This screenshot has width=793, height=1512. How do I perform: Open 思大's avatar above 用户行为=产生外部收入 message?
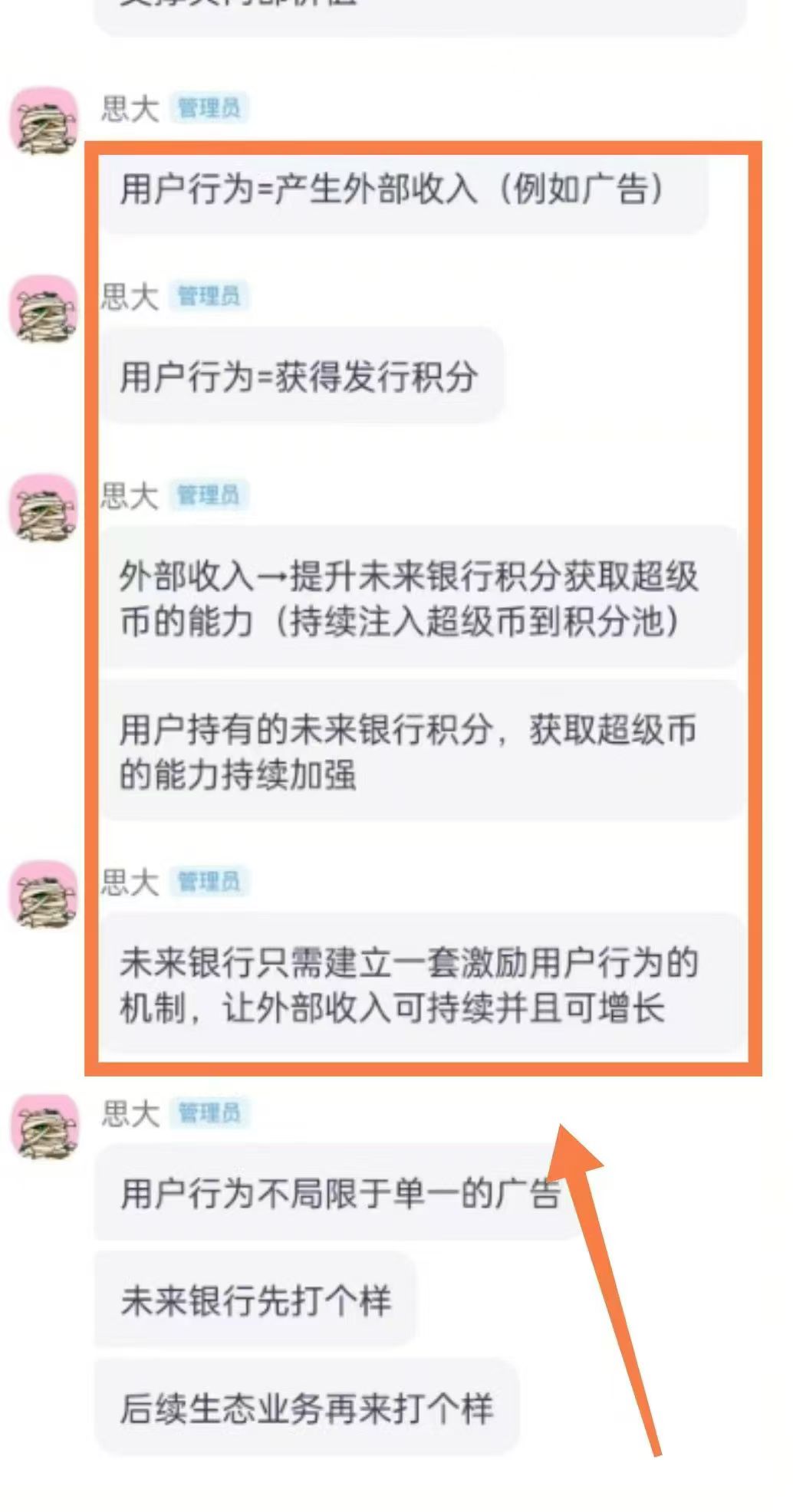44,121
